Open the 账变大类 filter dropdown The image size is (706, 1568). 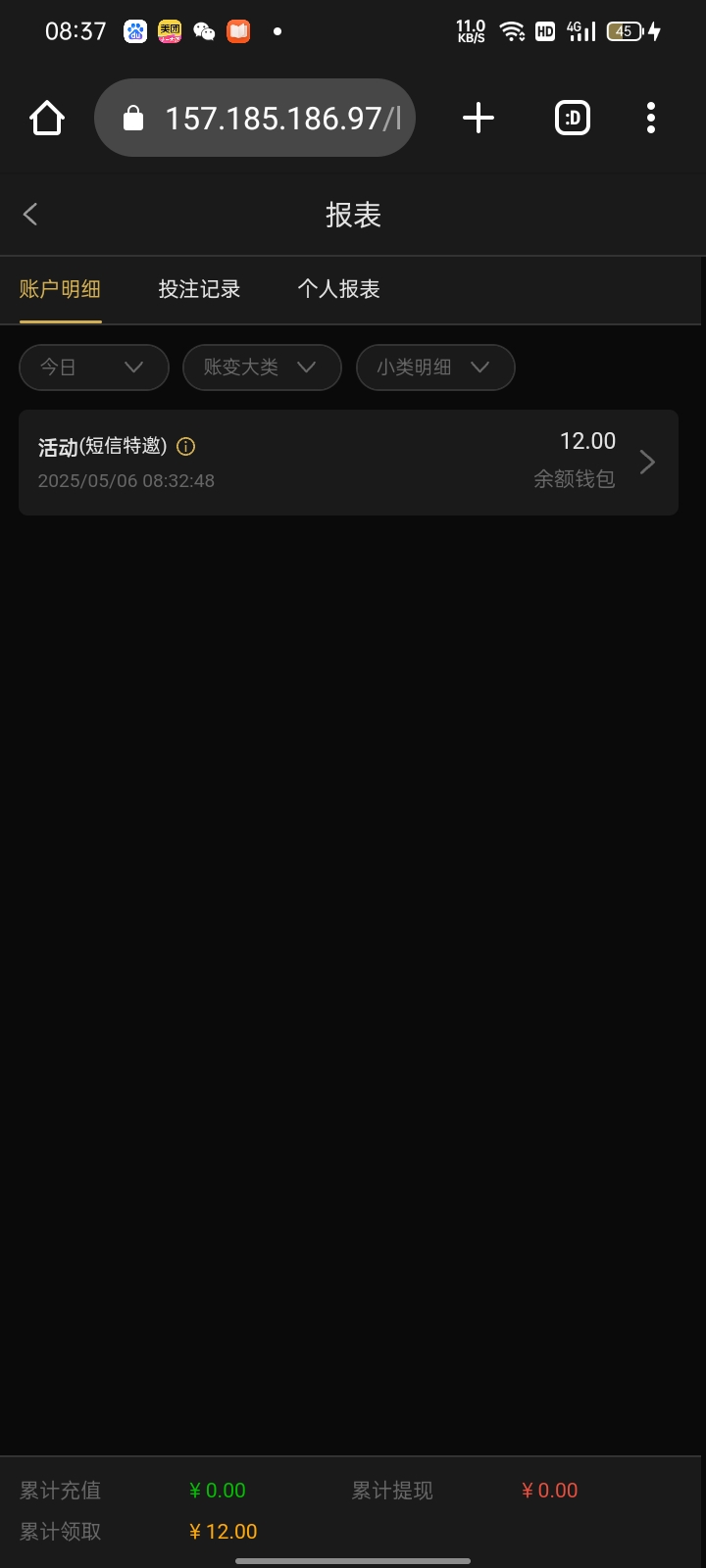(x=261, y=367)
